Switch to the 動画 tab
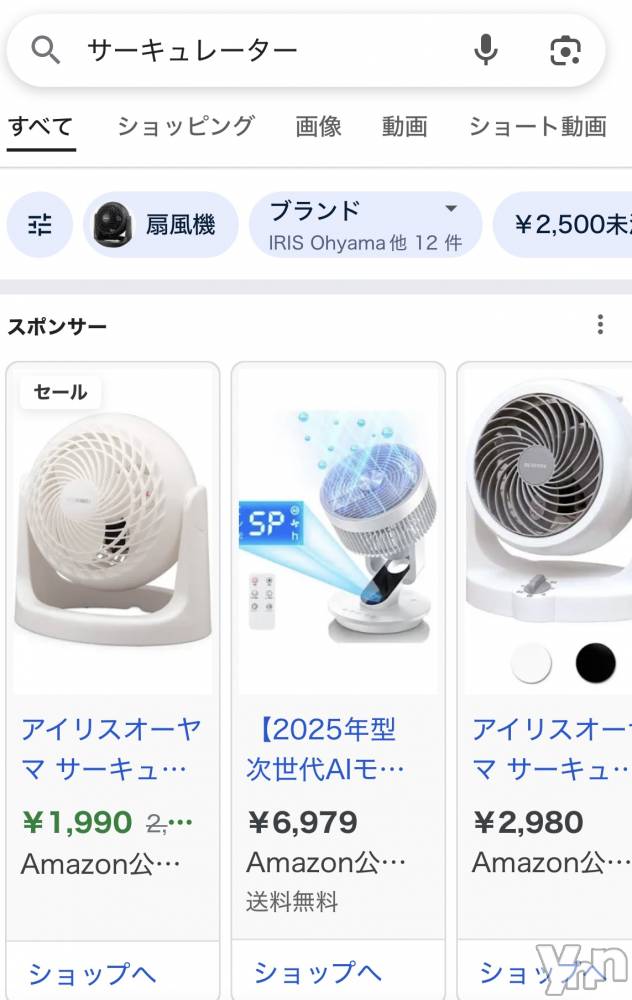Viewport: 632px width, 1000px height. [x=404, y=126]
